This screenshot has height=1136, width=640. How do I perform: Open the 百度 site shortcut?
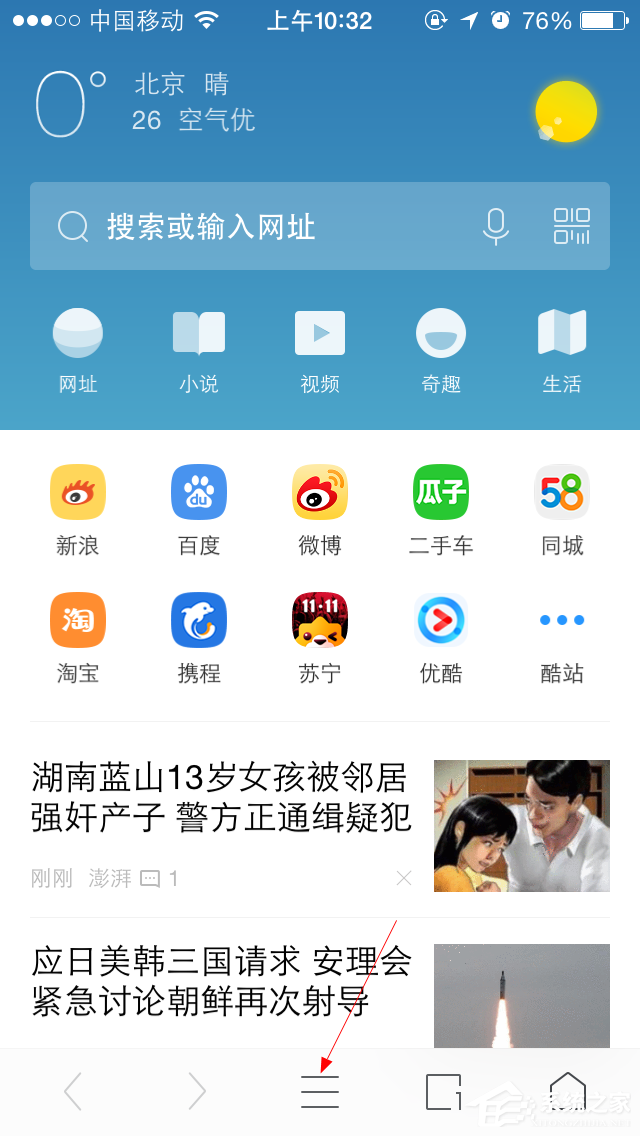tap(199, 510)
